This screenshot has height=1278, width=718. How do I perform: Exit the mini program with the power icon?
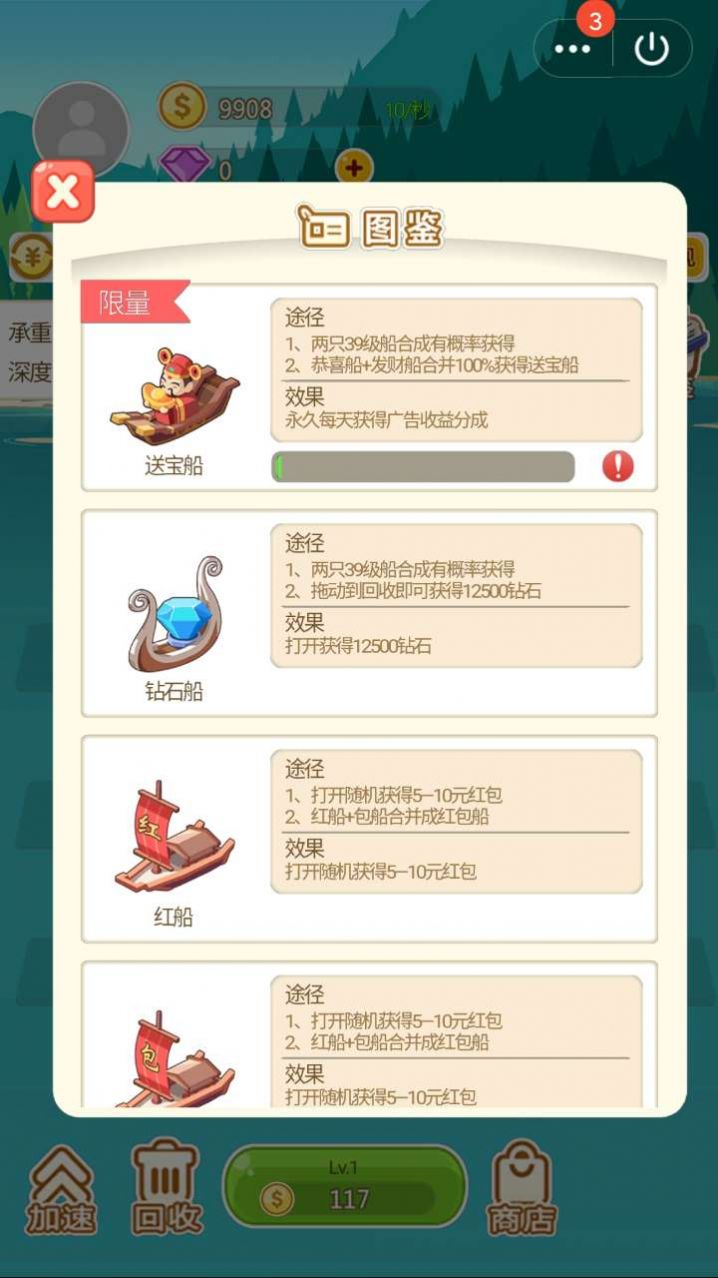pos(652,48)
